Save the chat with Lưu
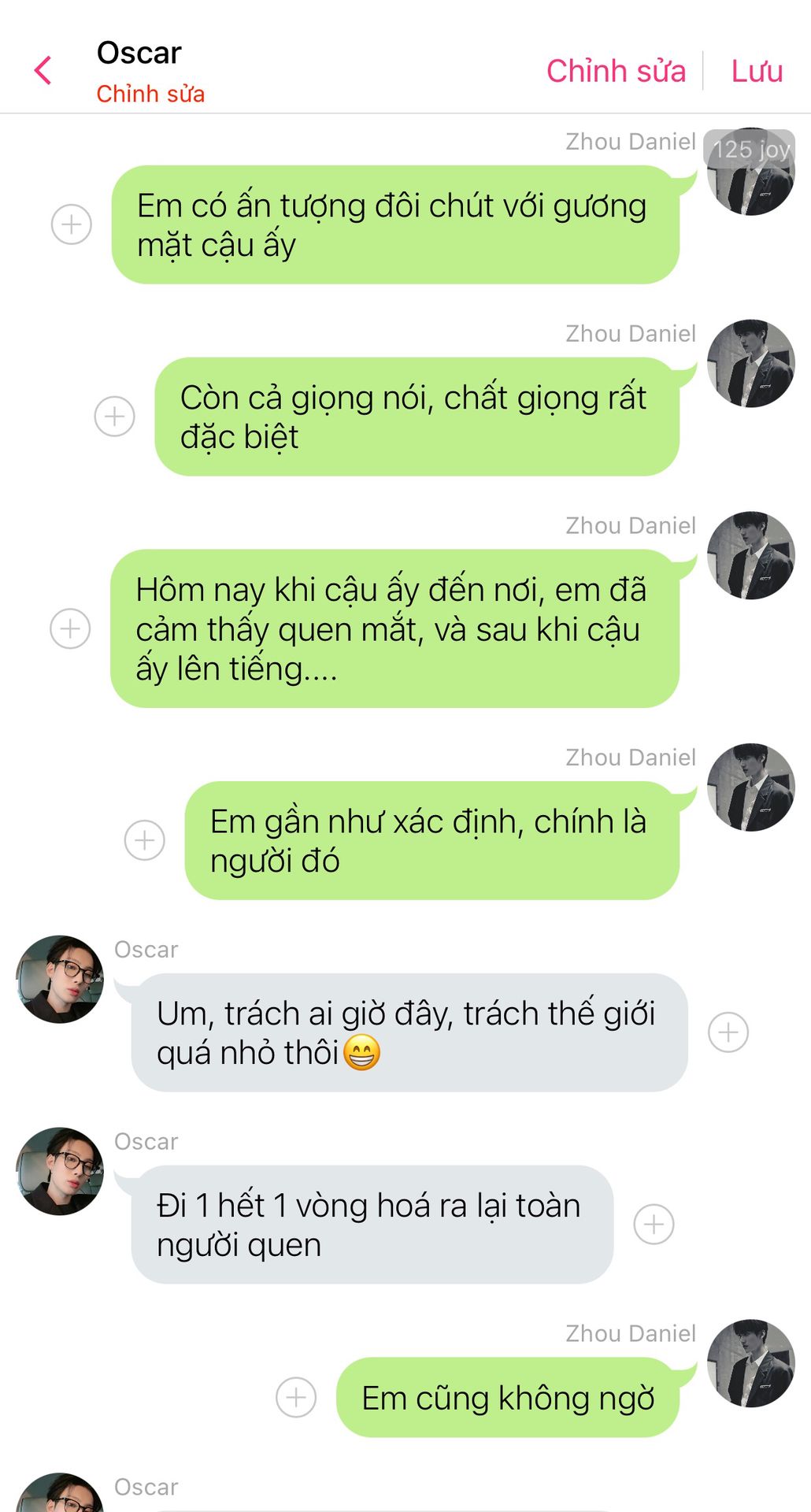The height and width of the screenshot is (1512, 811). click(x=757, y=71)
